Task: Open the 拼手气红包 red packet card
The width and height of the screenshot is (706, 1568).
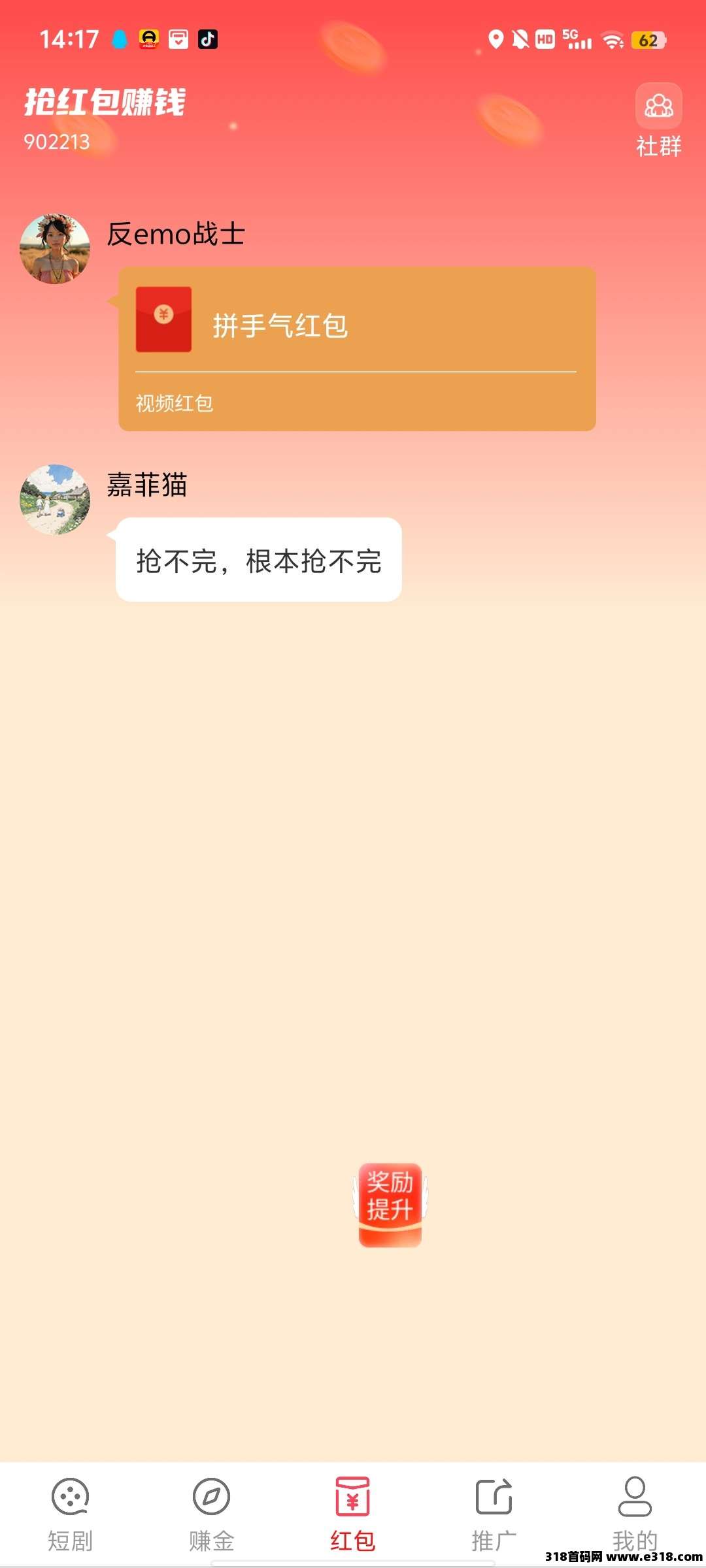Action: click(357, 349)
